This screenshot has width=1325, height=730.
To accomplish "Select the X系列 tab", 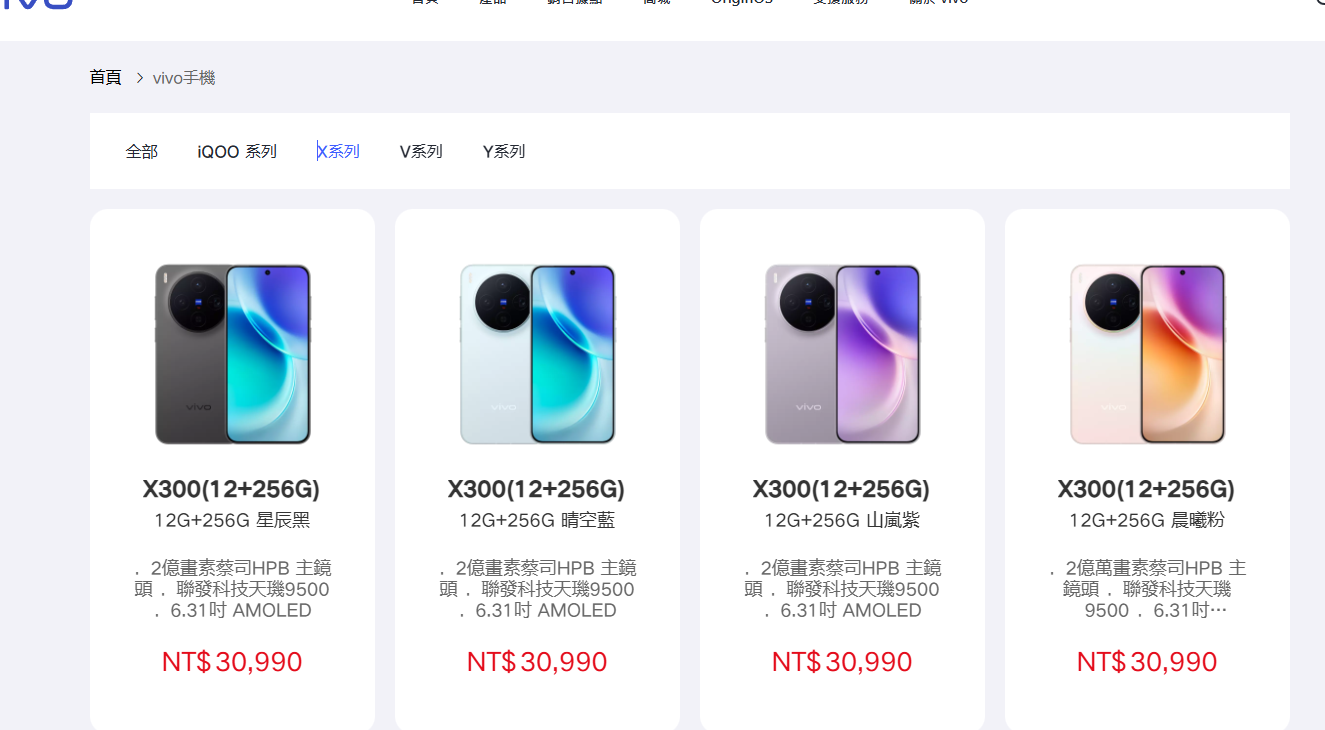I will tap(338, 151).
